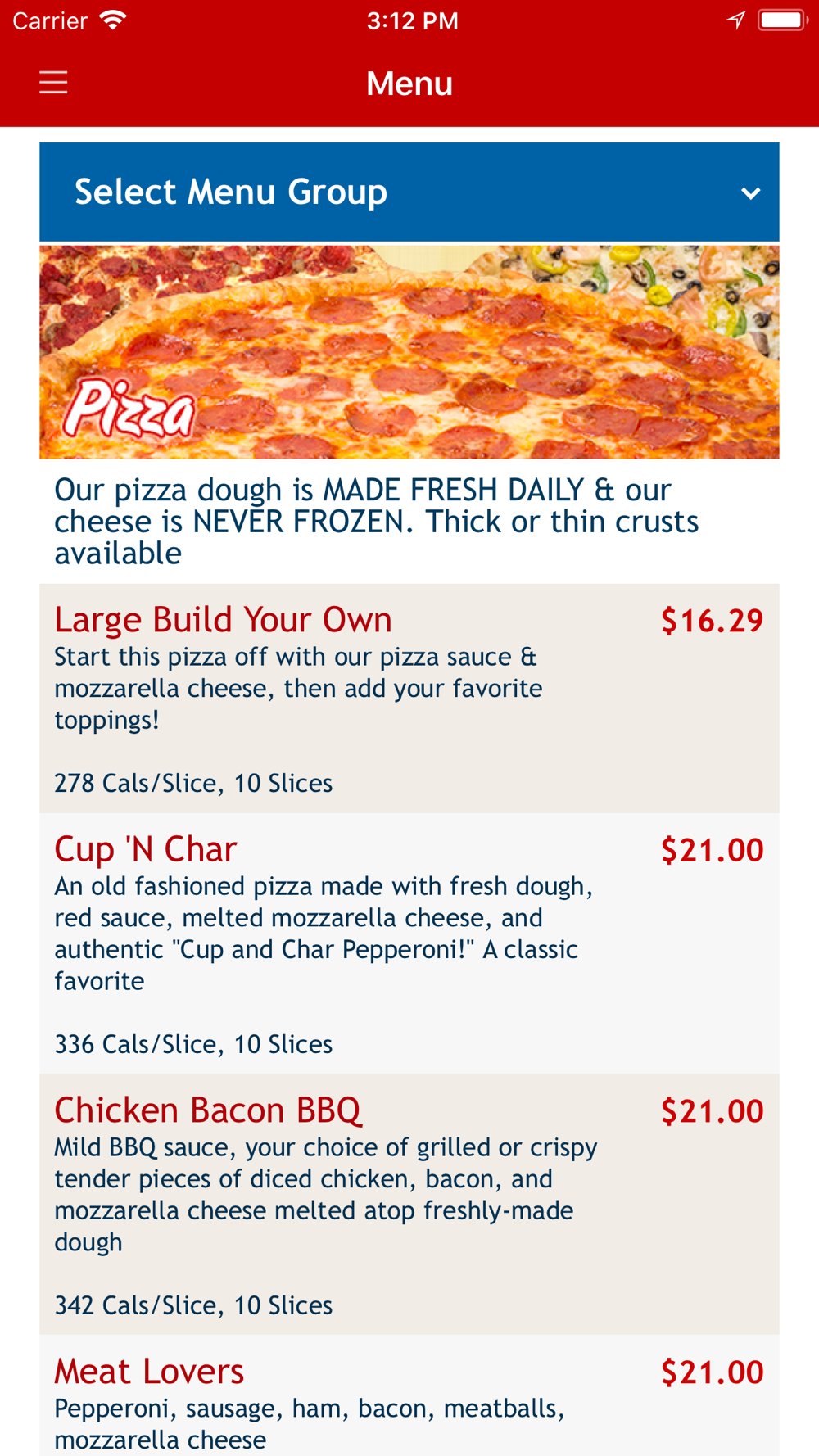Choose the Chicken Bacon BBQ pizza
The width and height of the screenshot is (819, 1456).
(x=409, y=1205)
